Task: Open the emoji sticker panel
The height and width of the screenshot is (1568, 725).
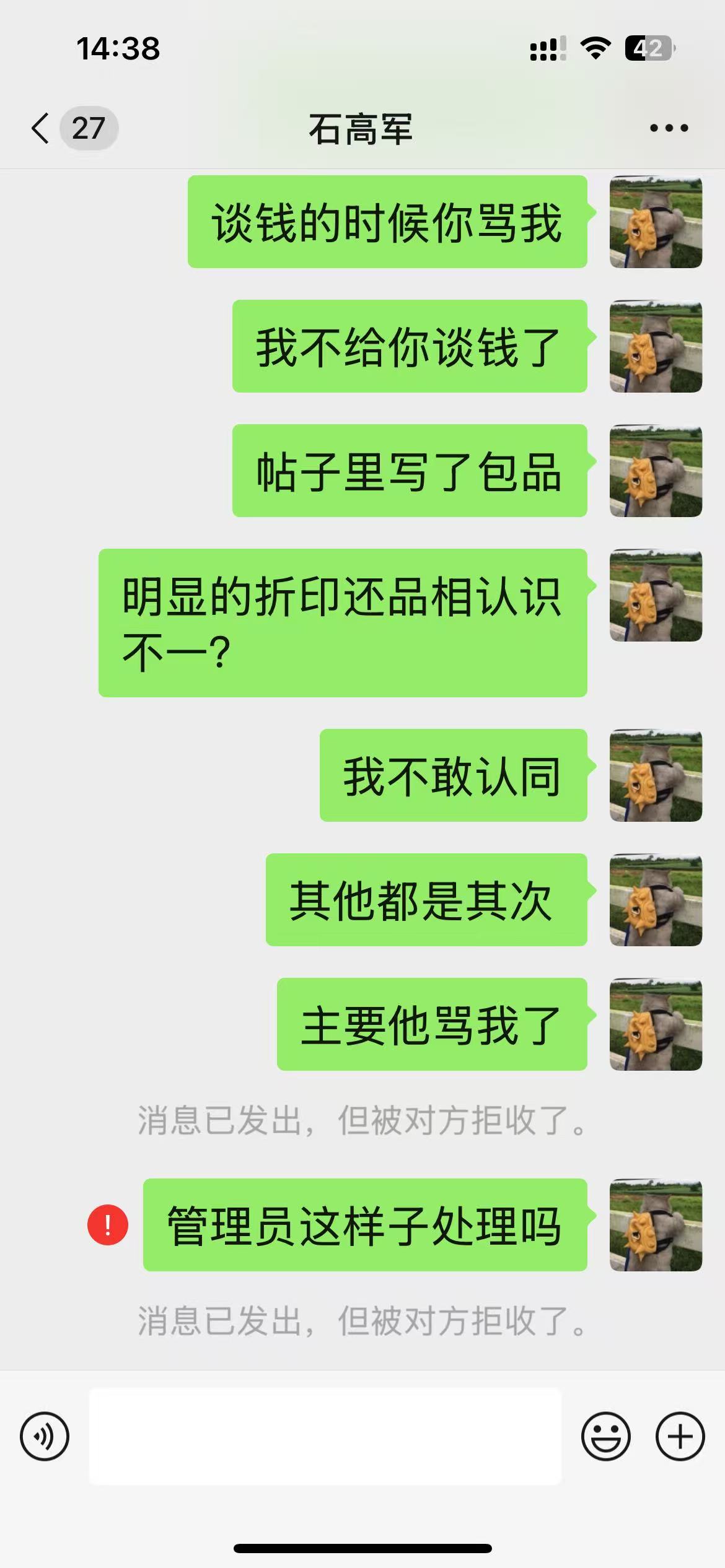Action: [606, 1436]
